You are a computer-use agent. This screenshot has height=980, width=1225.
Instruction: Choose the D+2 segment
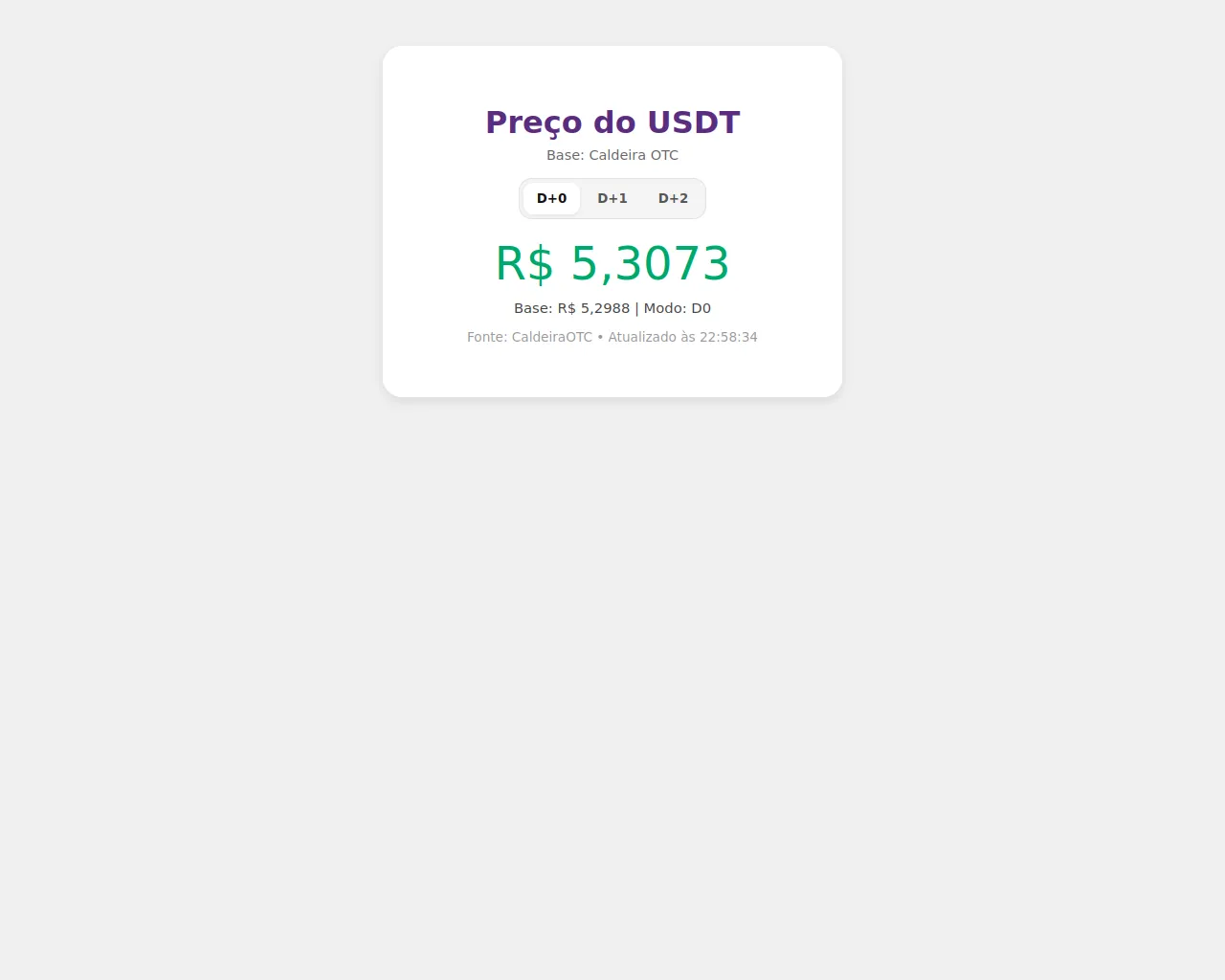[x=673, y=199]
